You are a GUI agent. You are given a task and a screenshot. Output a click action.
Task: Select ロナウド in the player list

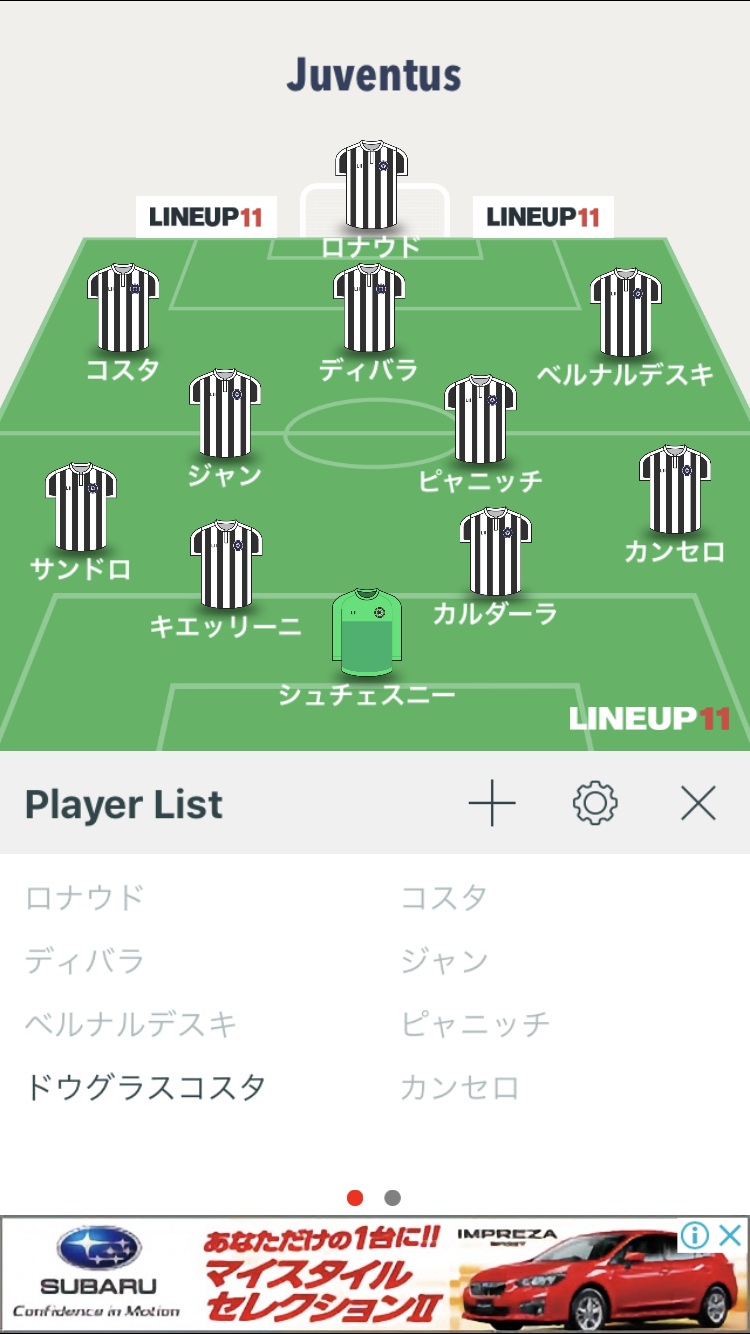(x=85, y=897)
